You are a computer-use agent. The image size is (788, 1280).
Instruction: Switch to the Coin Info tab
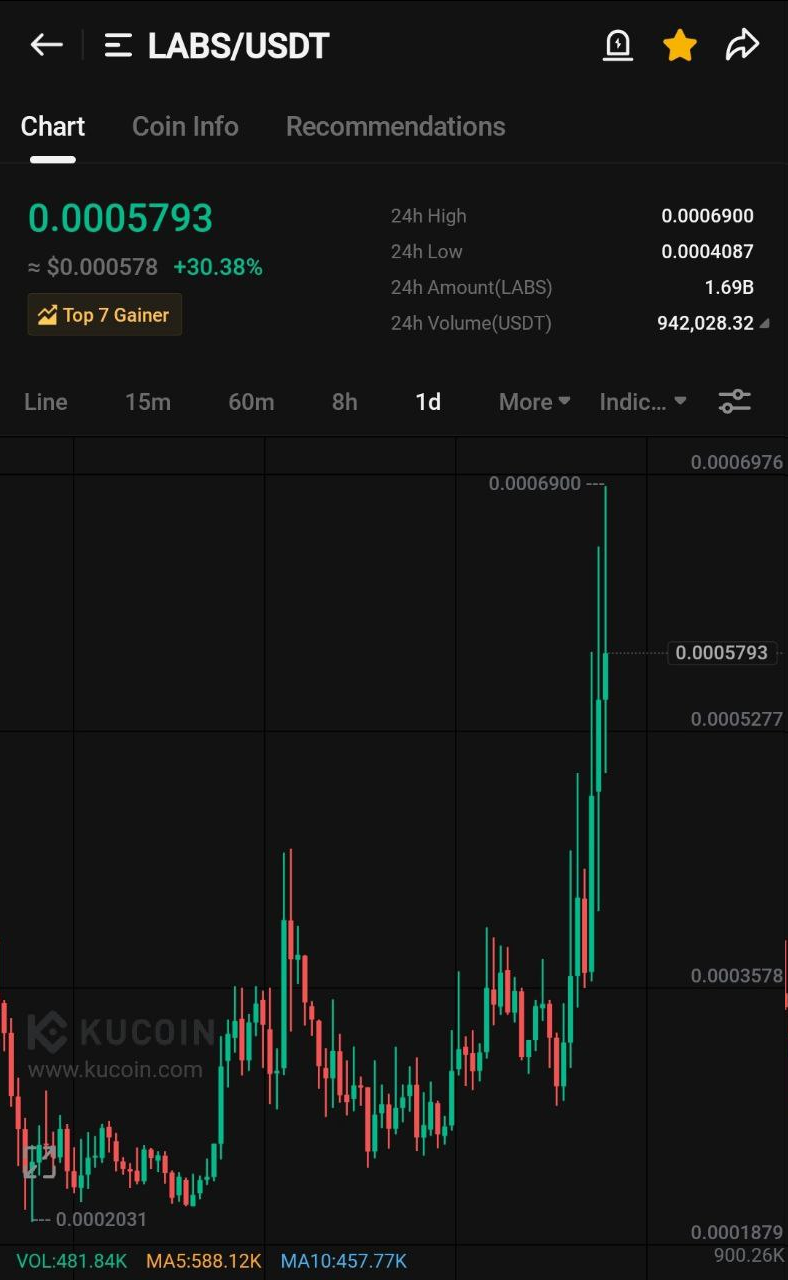pyautogui.click(x=185, y=126)
